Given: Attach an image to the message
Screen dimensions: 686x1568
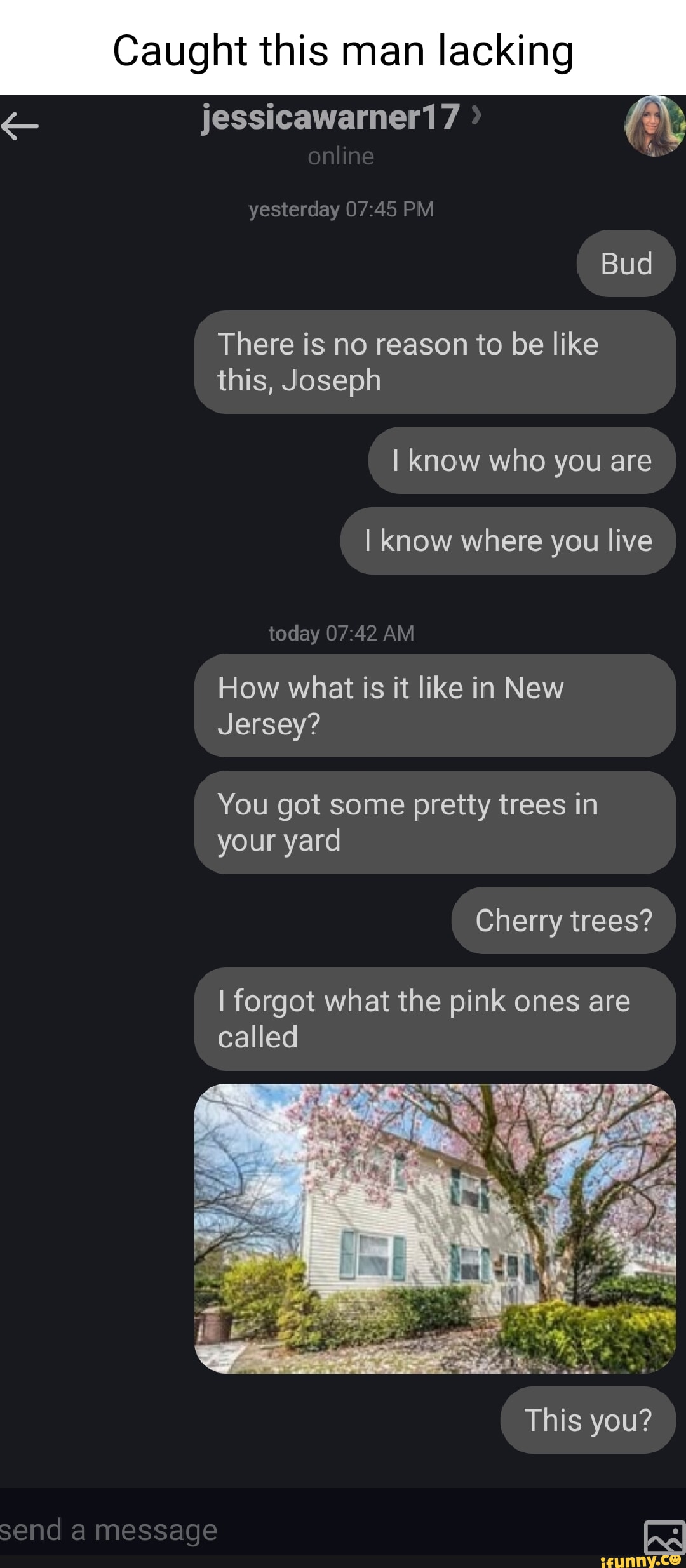Looking at the screenshot, I should [x=664, y=1535].
